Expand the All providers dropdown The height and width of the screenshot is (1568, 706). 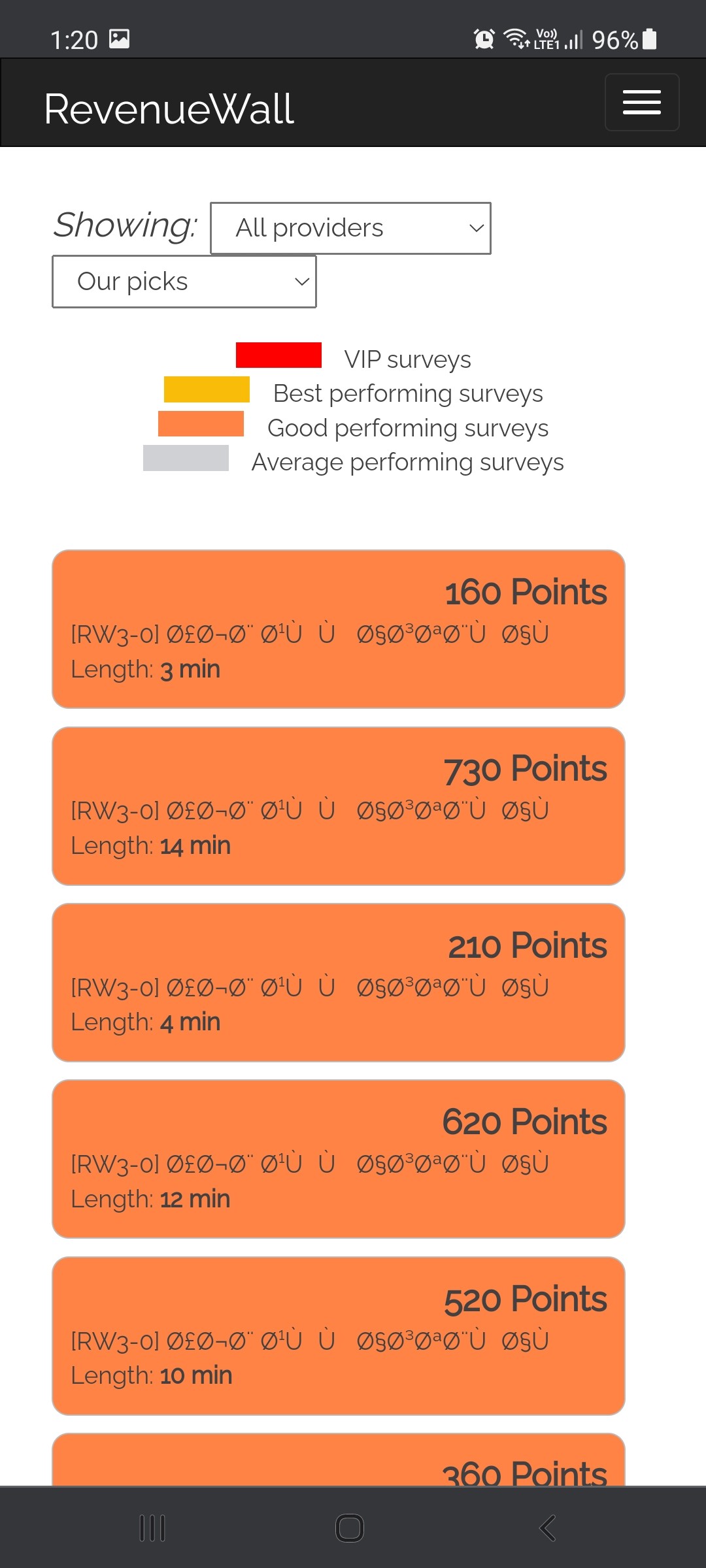tap(350, 228)
